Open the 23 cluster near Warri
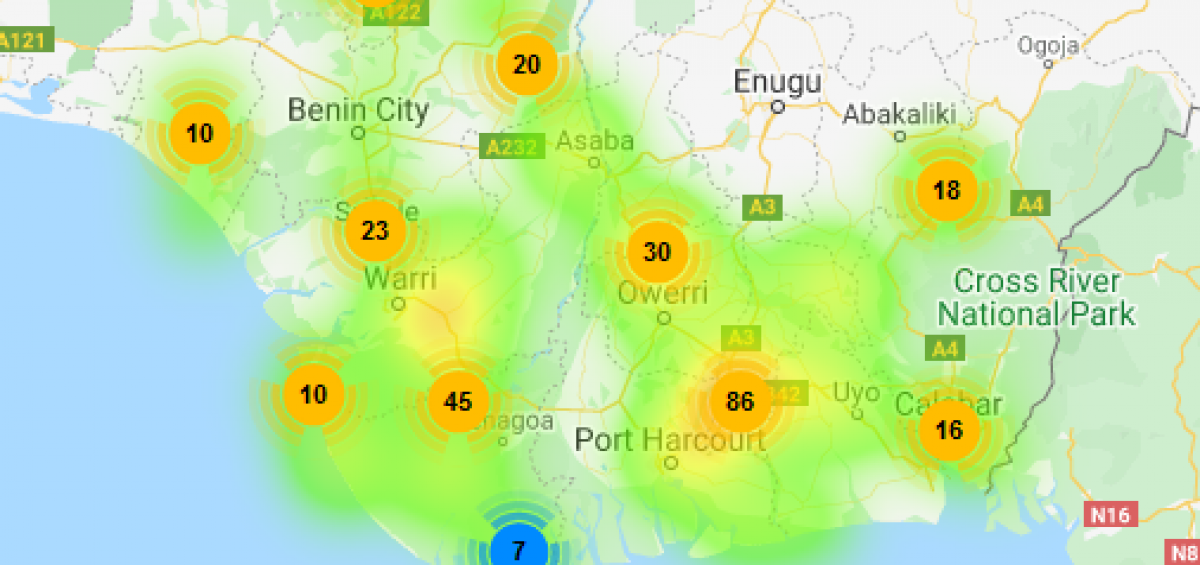The image size is (1200, 565). (x=374, y=232)
